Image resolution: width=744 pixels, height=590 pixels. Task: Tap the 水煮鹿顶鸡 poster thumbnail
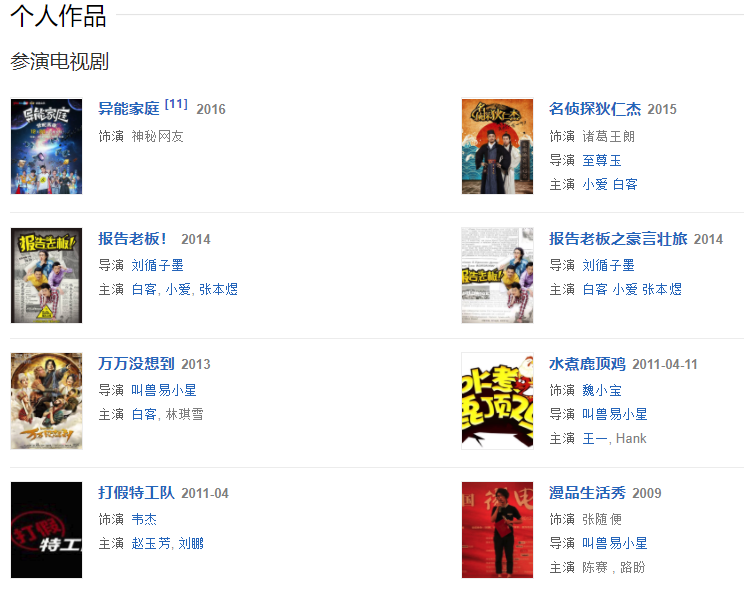coord(497,401)
